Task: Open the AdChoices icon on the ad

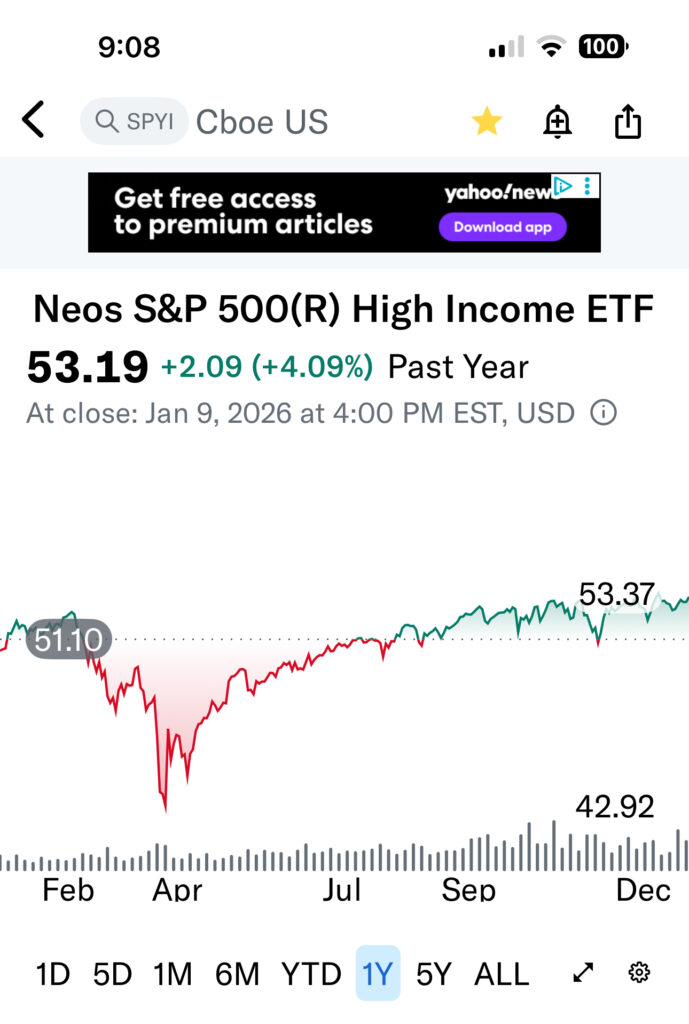Action: (564, 186)
